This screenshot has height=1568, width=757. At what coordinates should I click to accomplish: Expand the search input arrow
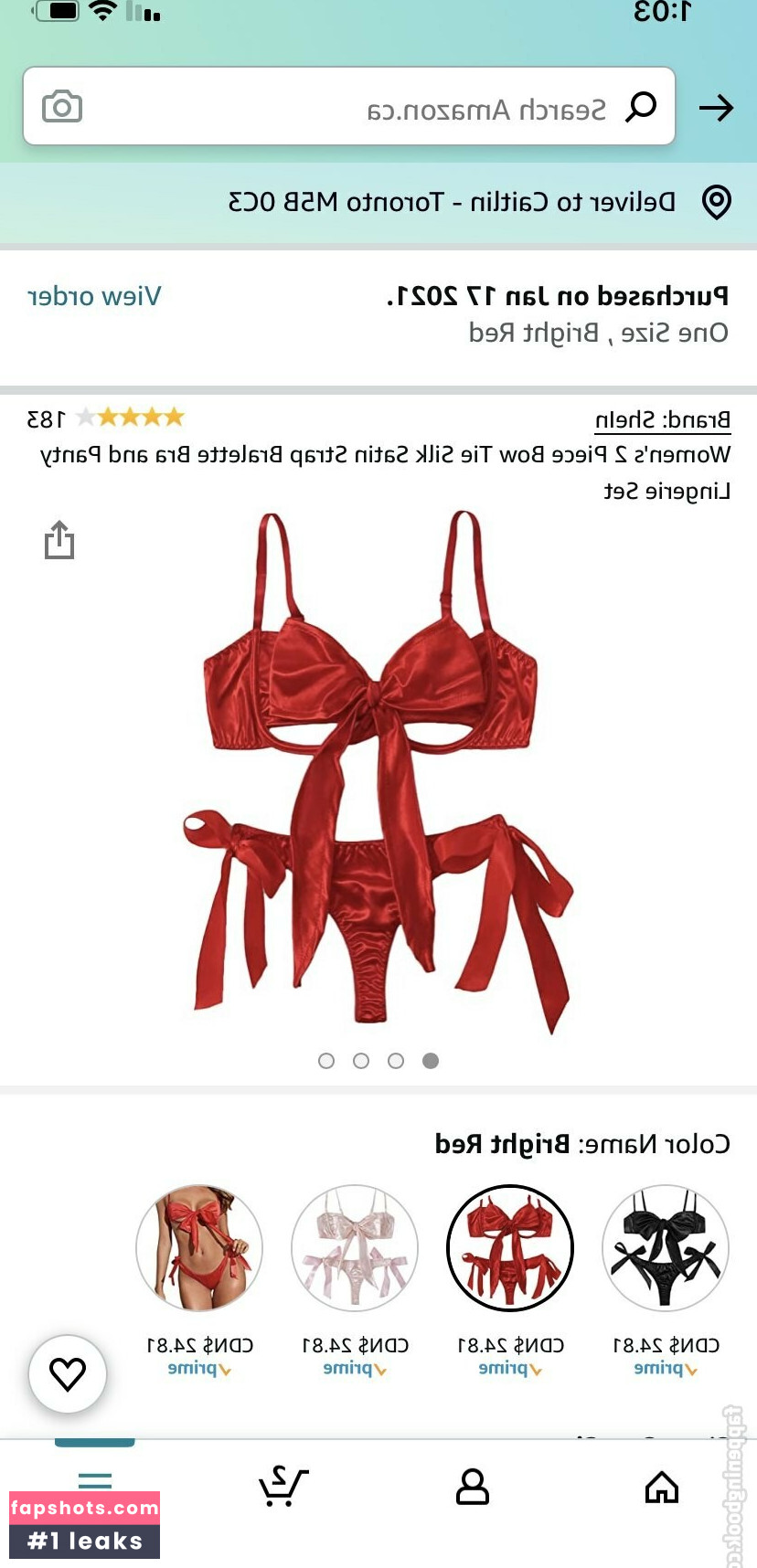(719, 107)
